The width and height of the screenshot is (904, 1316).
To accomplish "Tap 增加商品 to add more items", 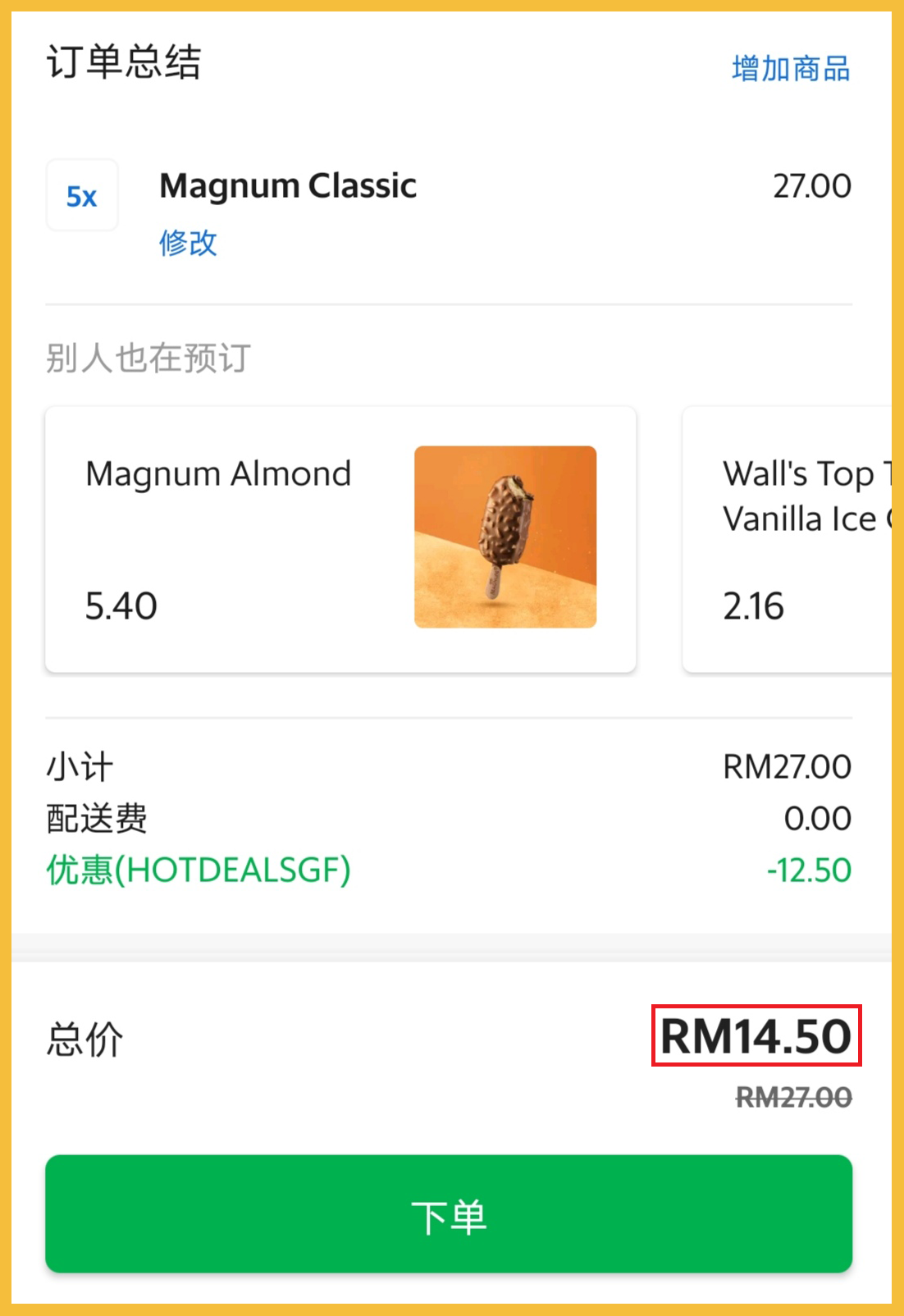I will pos(791,69).
